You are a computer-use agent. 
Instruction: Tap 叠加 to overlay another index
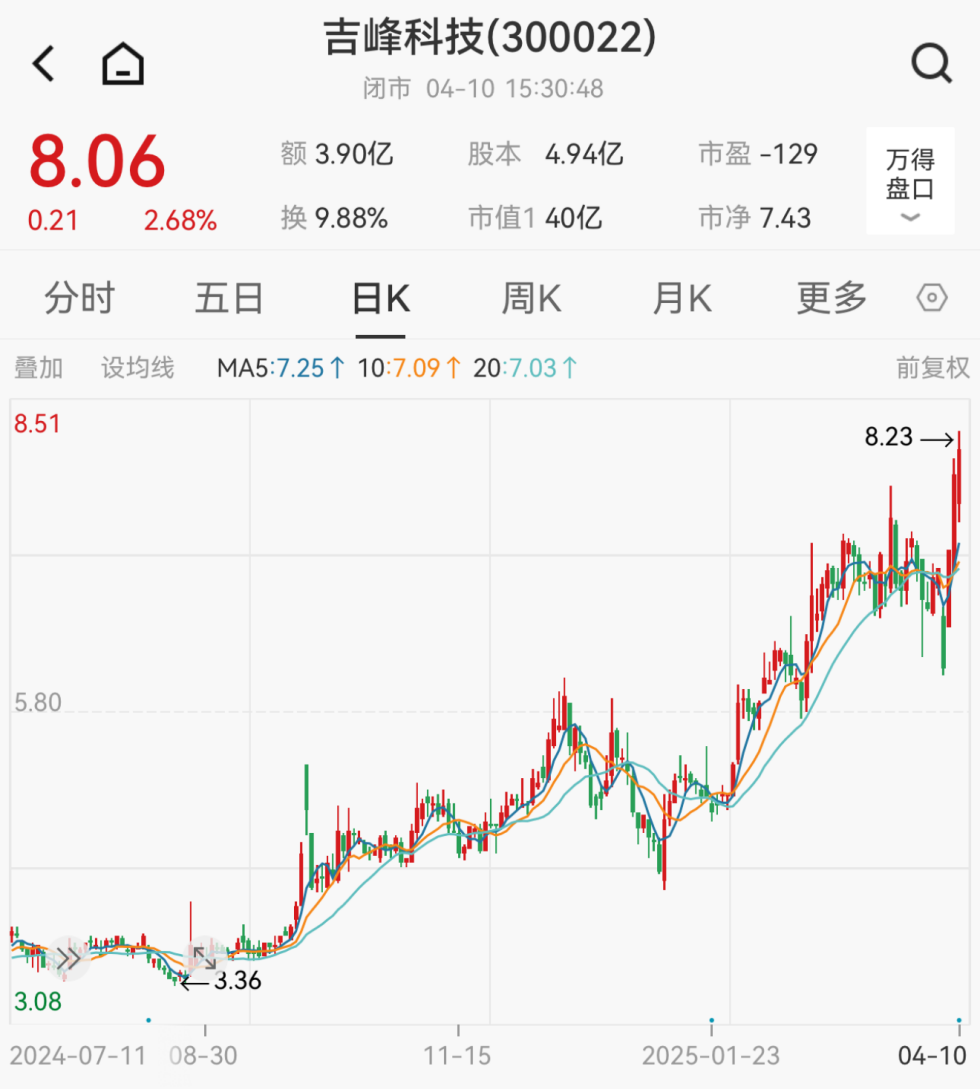click(x=38, y=368)
